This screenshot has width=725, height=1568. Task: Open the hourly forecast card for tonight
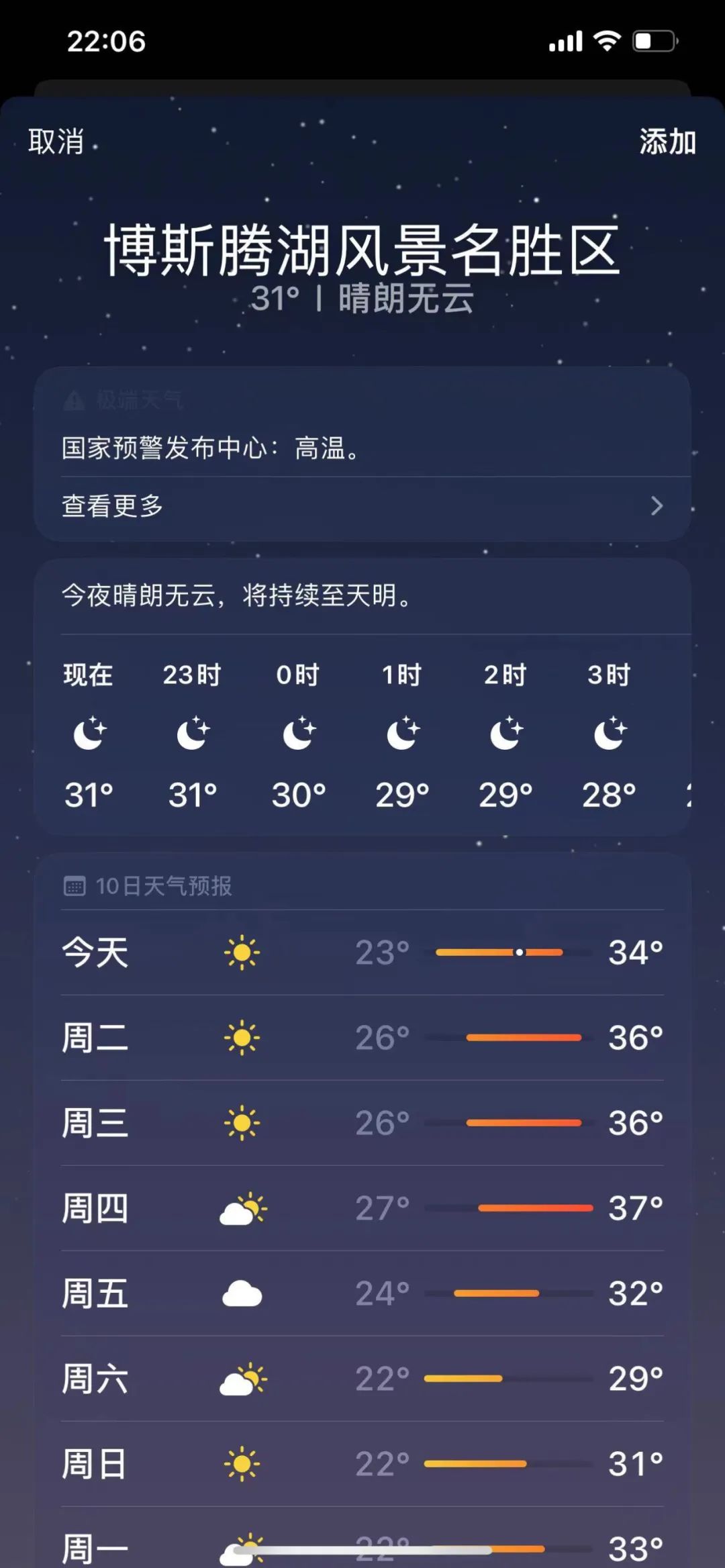click(362, 696)
